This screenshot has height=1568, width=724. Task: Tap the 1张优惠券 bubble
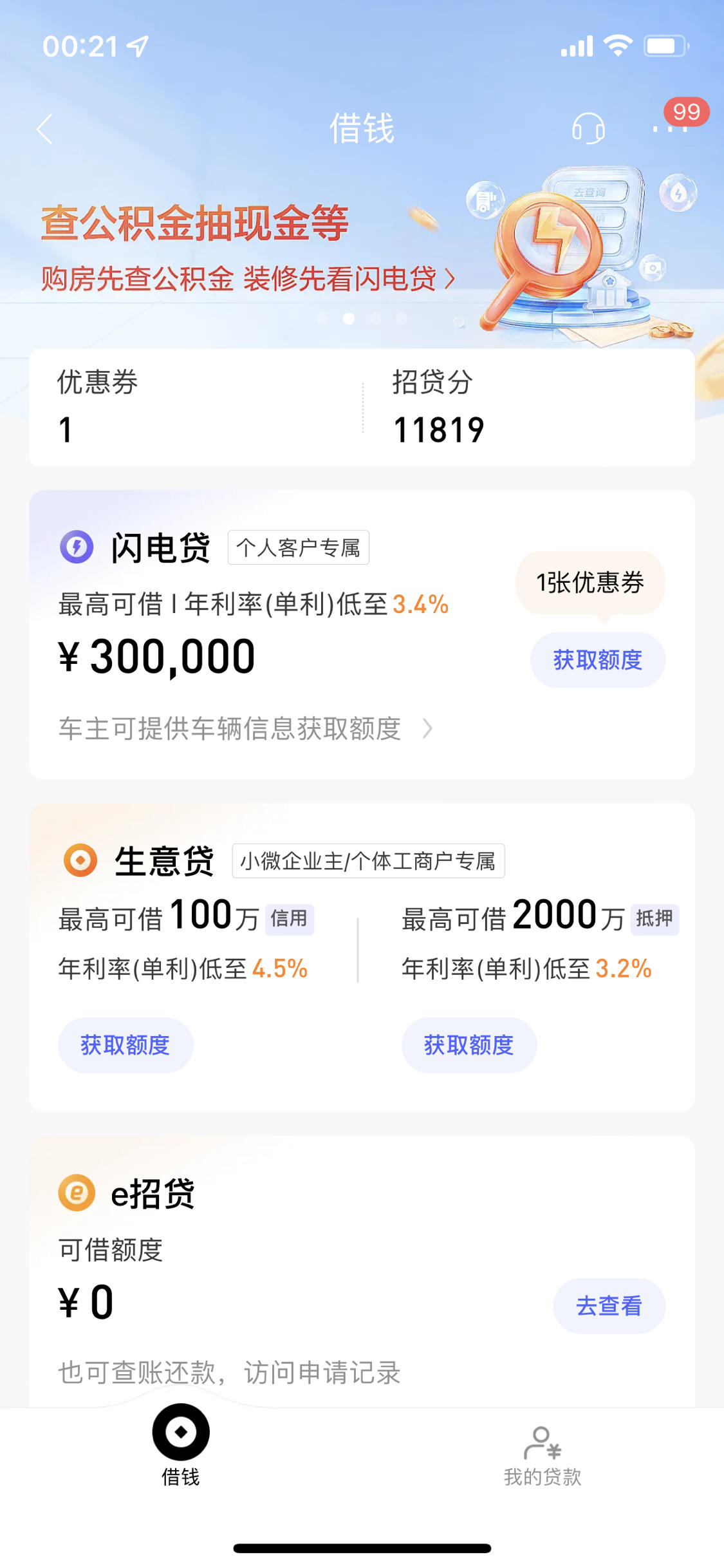click(590, 583)
